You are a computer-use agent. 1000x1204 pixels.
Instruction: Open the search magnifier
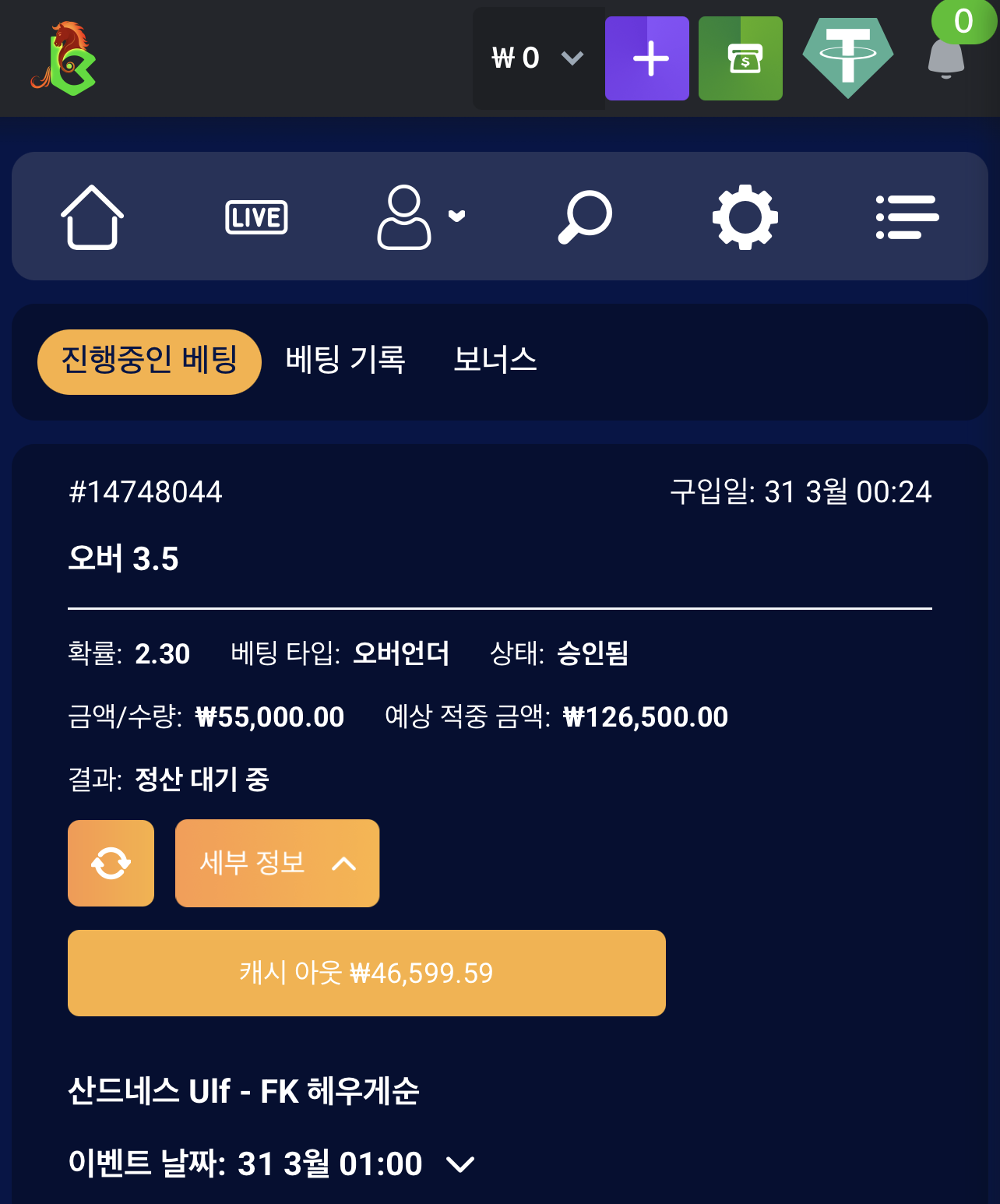(x=585, y=217)
